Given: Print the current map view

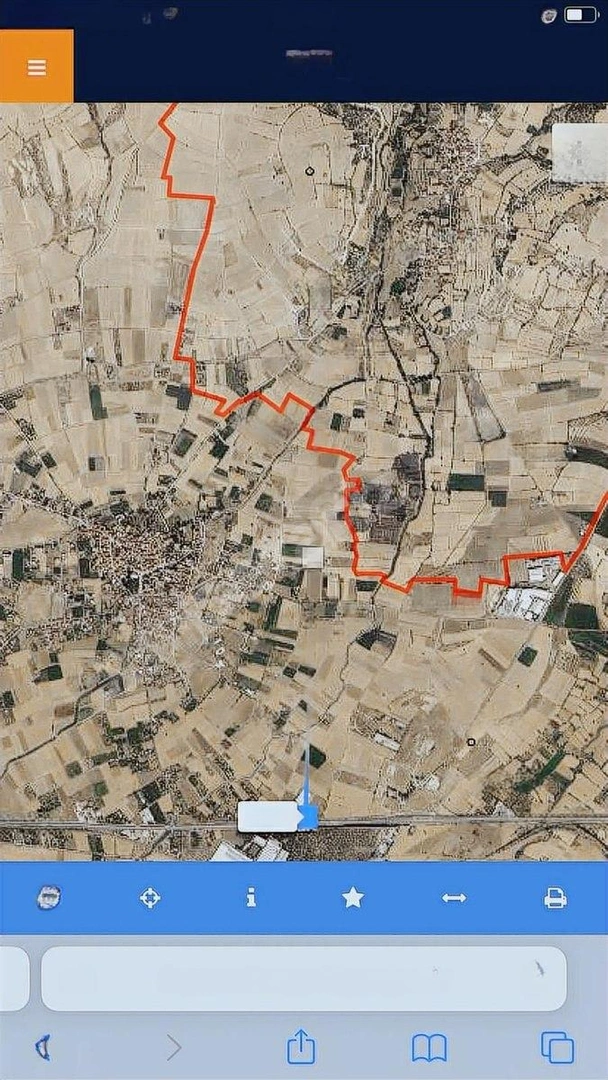Looking at the screenshot, I should (x=555, y=897).
